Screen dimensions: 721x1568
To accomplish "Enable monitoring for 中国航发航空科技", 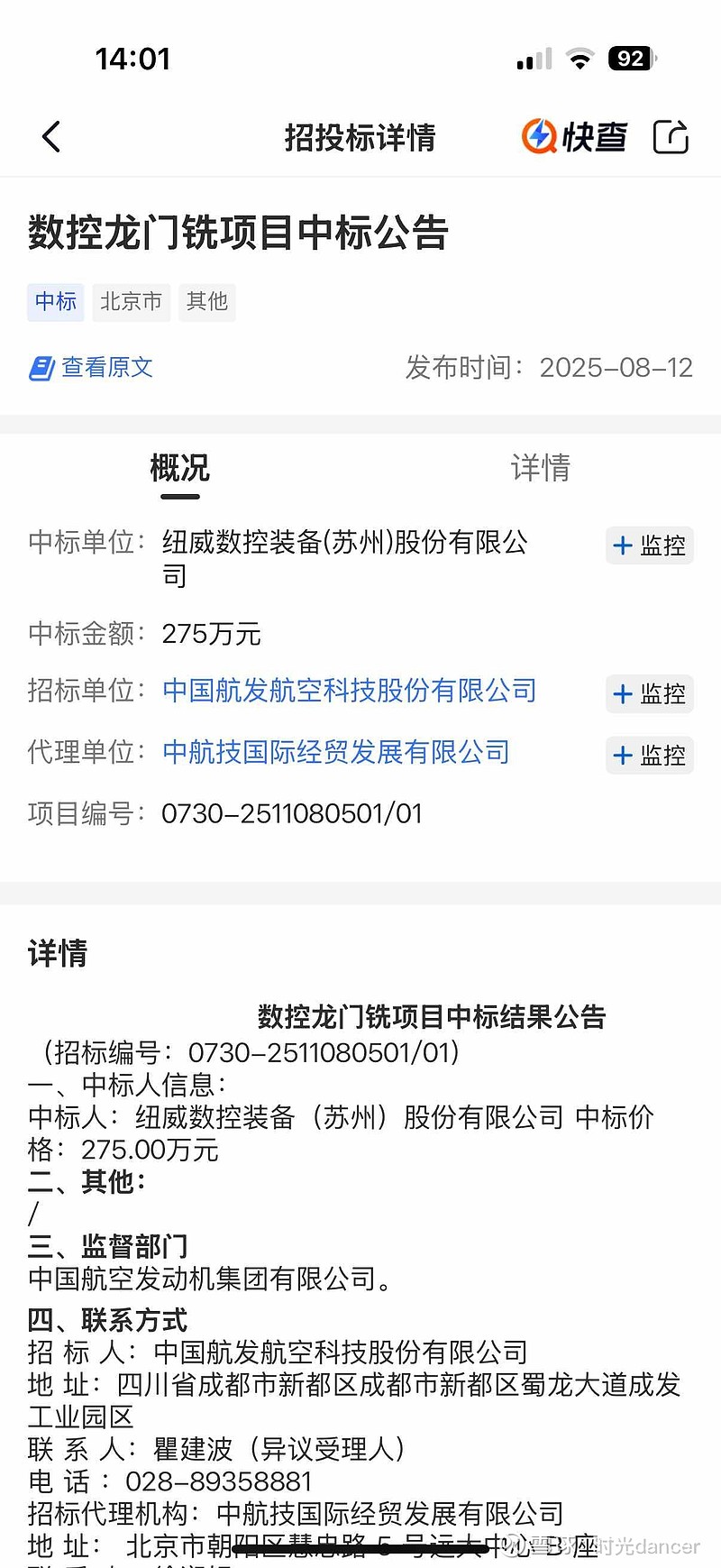I will pos(649,694).
